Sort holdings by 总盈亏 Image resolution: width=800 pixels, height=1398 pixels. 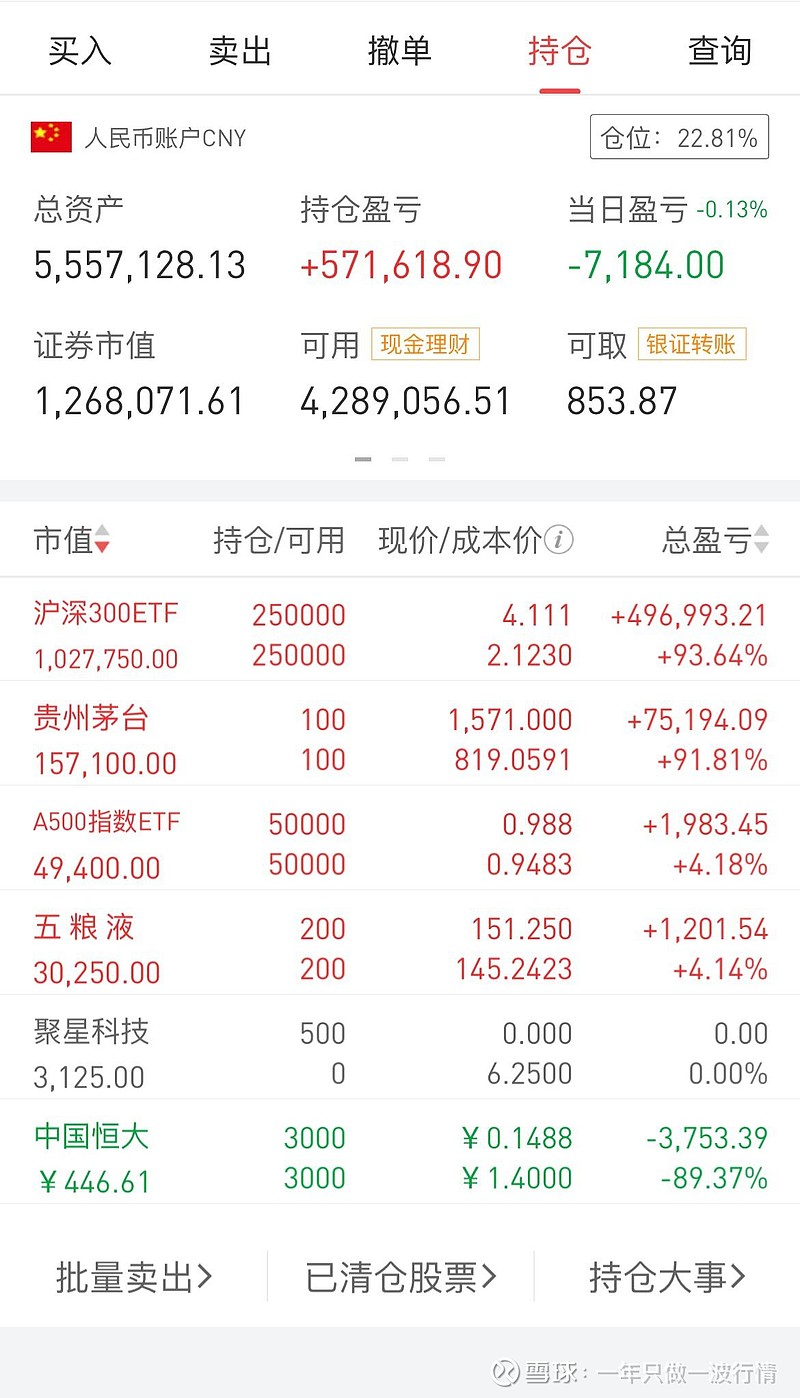point(716,540)
